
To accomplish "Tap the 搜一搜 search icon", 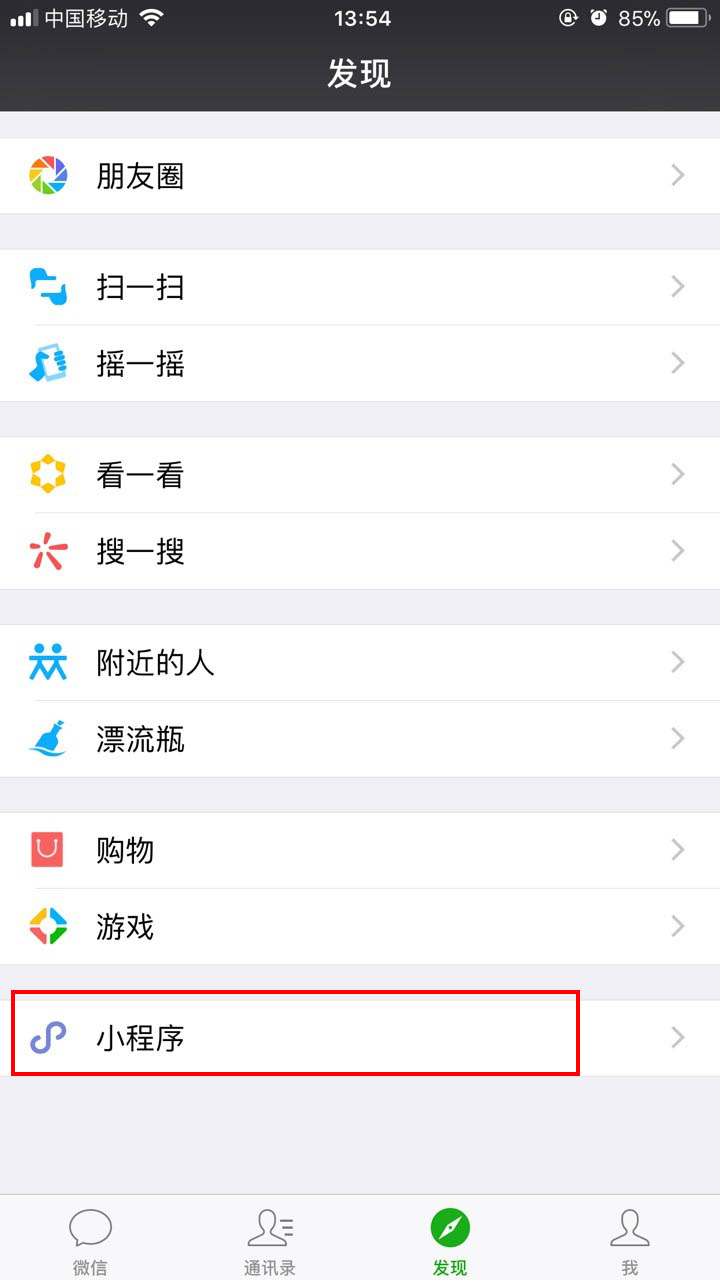I will pos(48,551).
